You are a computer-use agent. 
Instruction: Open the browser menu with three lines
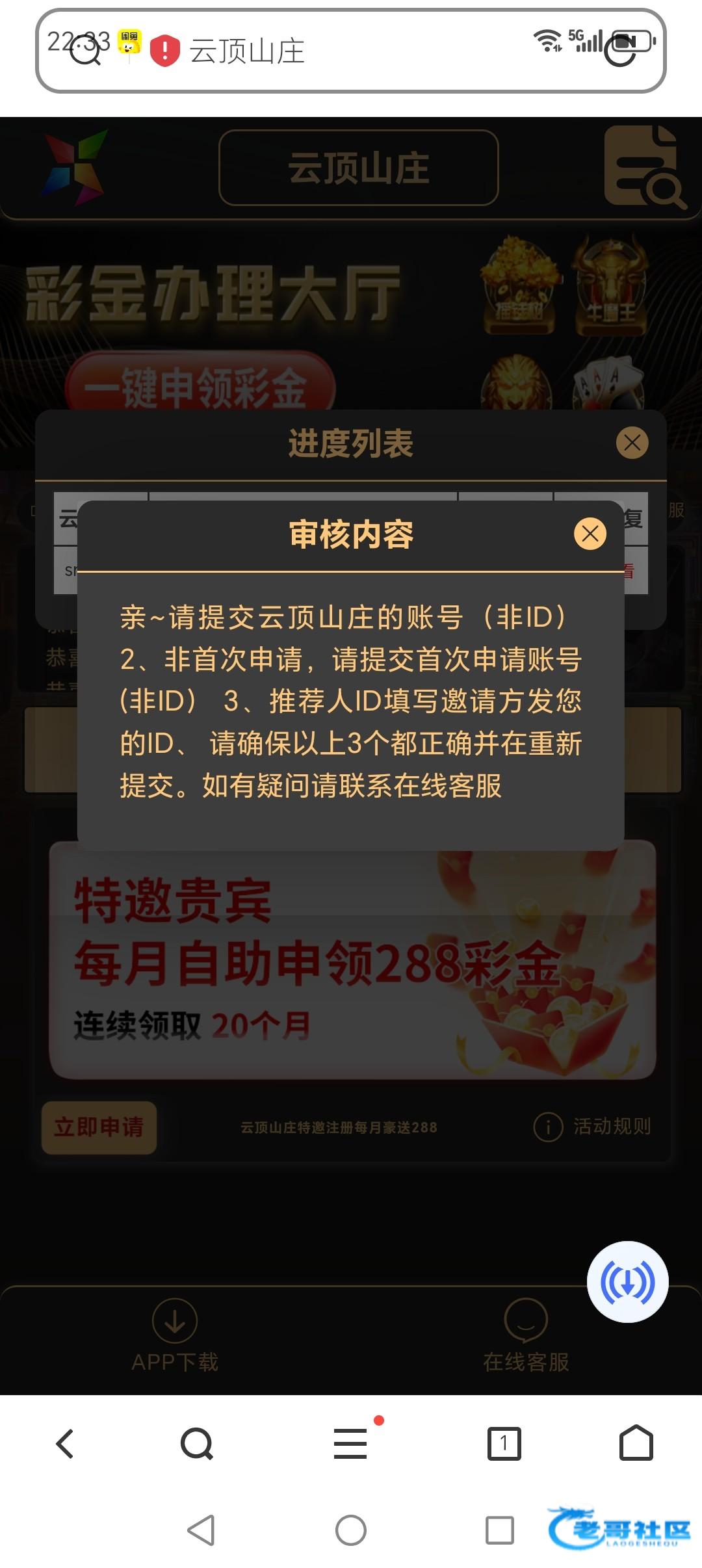coord(350,1444)
